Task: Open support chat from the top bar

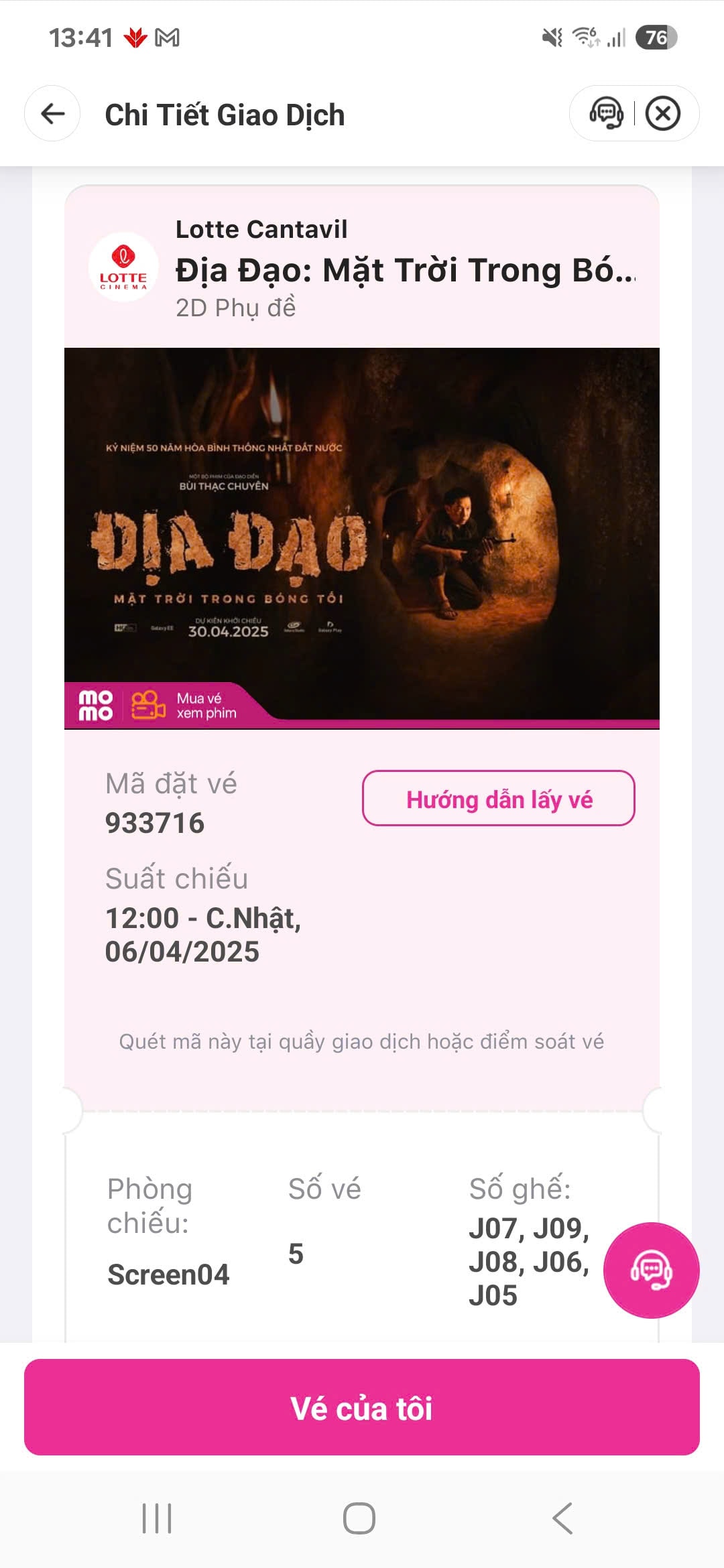Action: (x=606, y=113)
